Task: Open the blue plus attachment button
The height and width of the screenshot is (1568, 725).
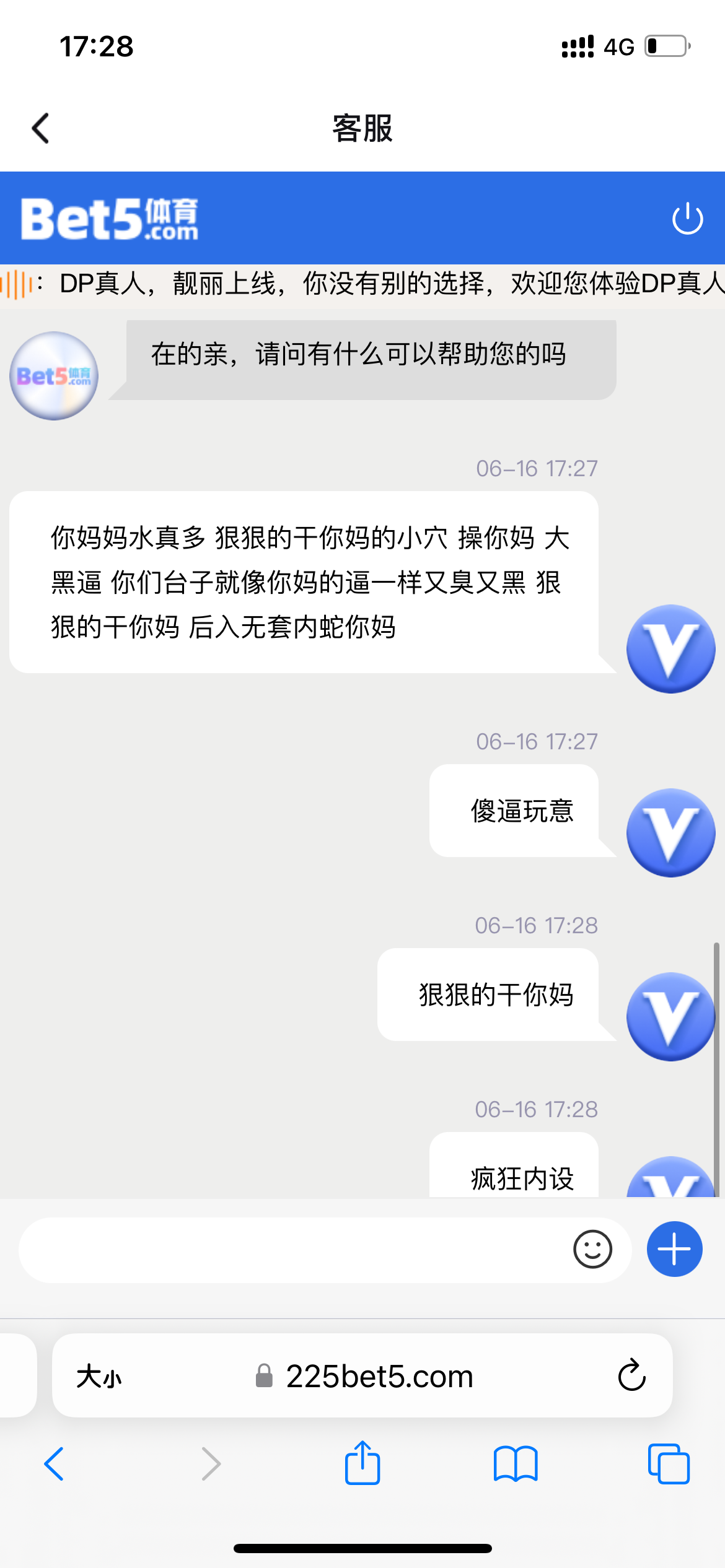Action: [x=674, y=1249]
